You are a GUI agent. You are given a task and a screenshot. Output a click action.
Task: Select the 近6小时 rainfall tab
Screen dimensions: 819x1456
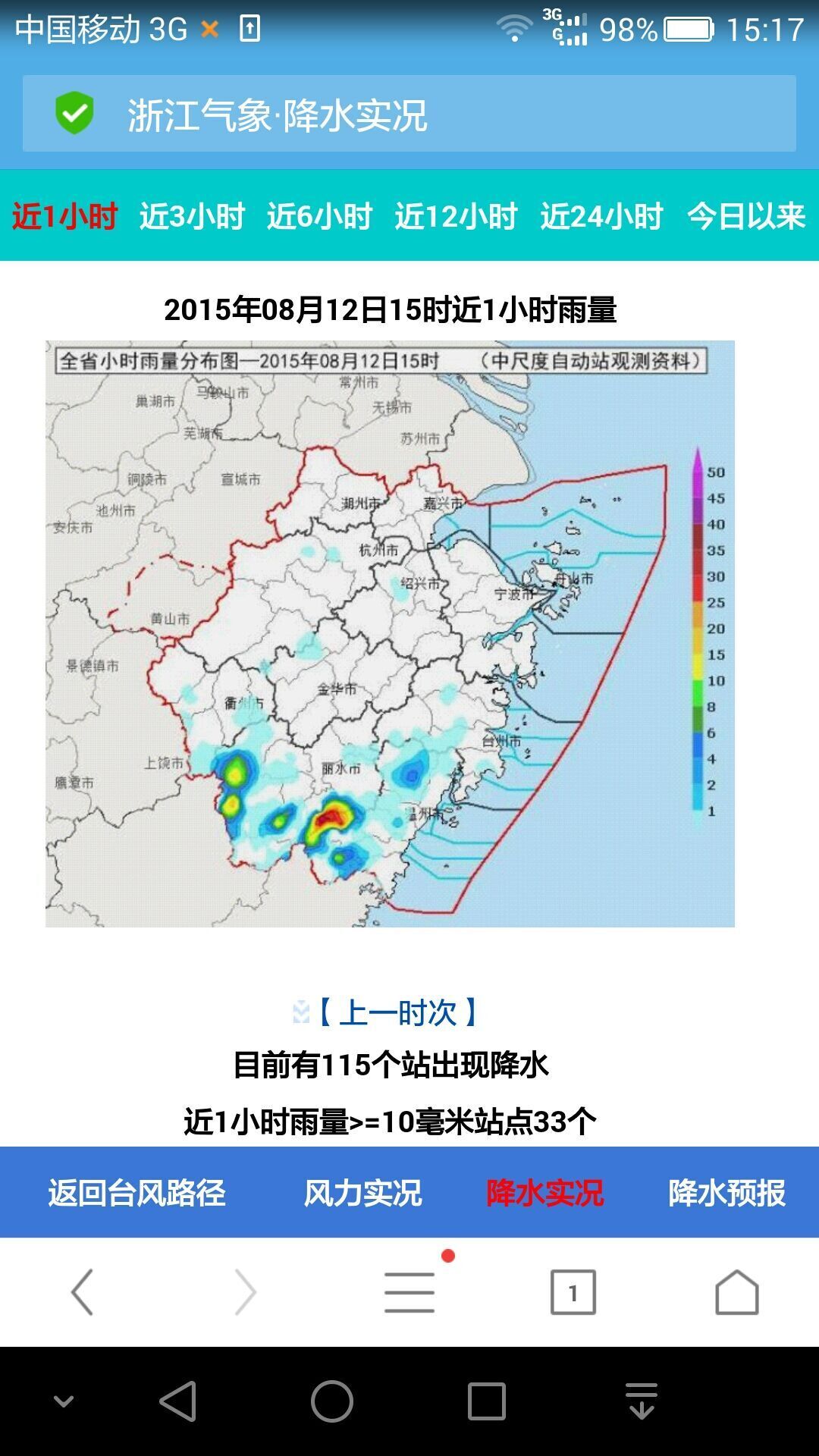(x=319, y=216)
